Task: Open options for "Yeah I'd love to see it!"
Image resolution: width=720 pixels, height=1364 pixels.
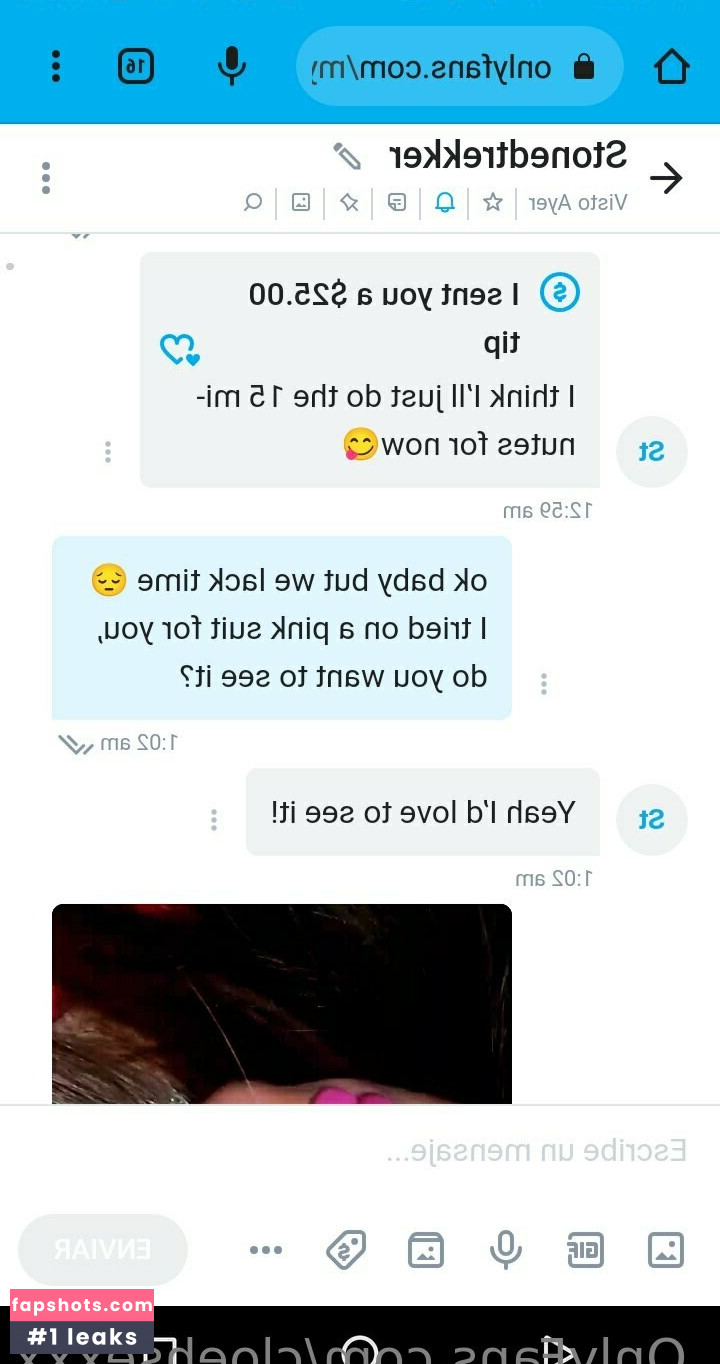Action: (x=214, y=820)
